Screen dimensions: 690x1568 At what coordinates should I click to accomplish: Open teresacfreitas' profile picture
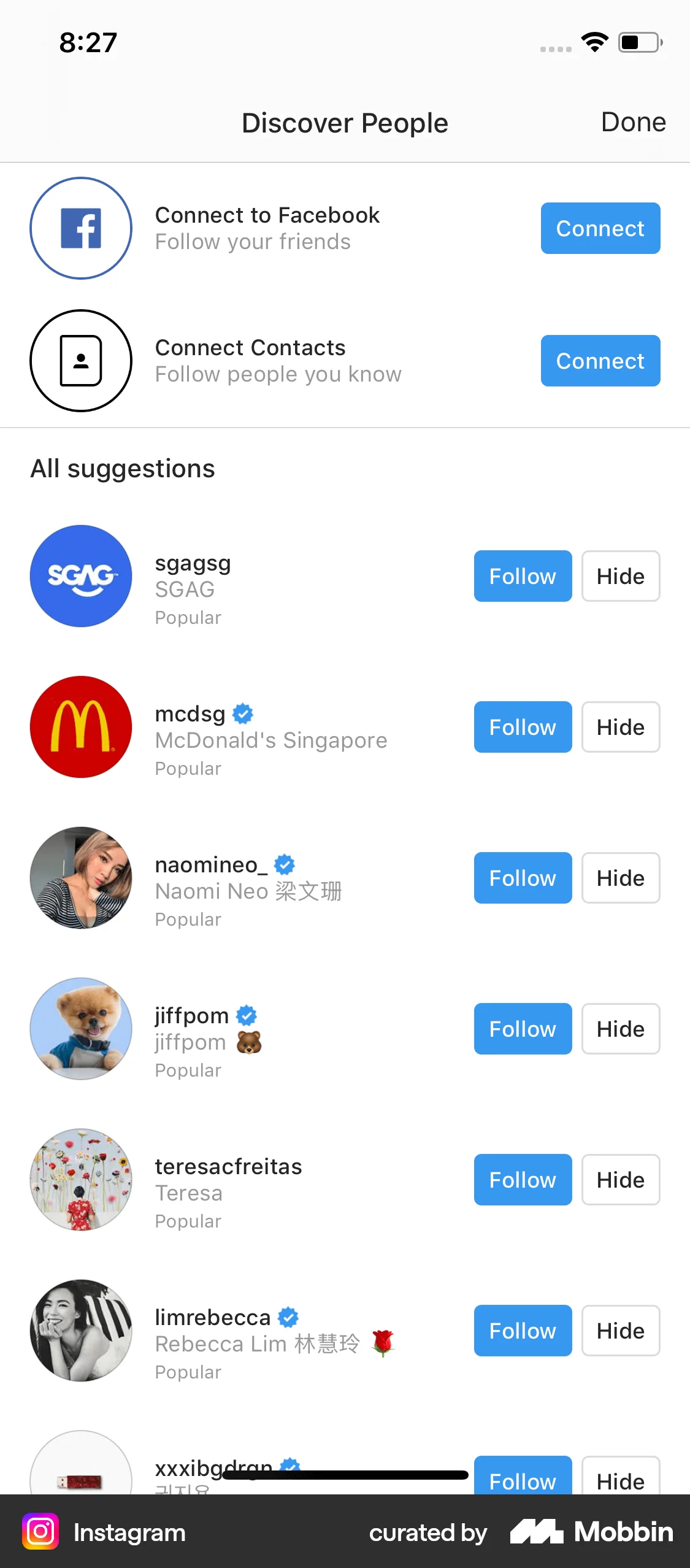click(80, 1180)
